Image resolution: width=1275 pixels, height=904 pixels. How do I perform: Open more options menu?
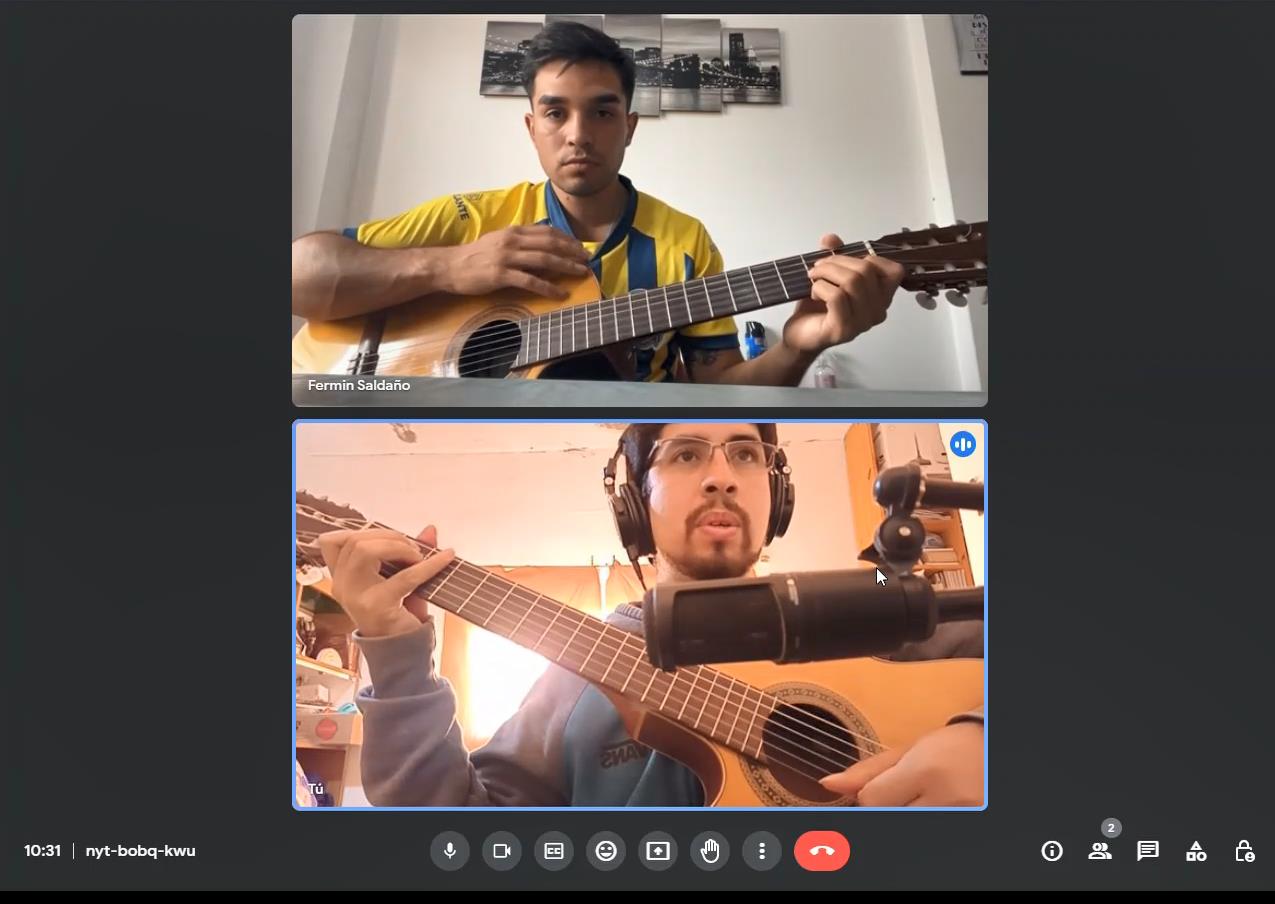tap(762, 851)
